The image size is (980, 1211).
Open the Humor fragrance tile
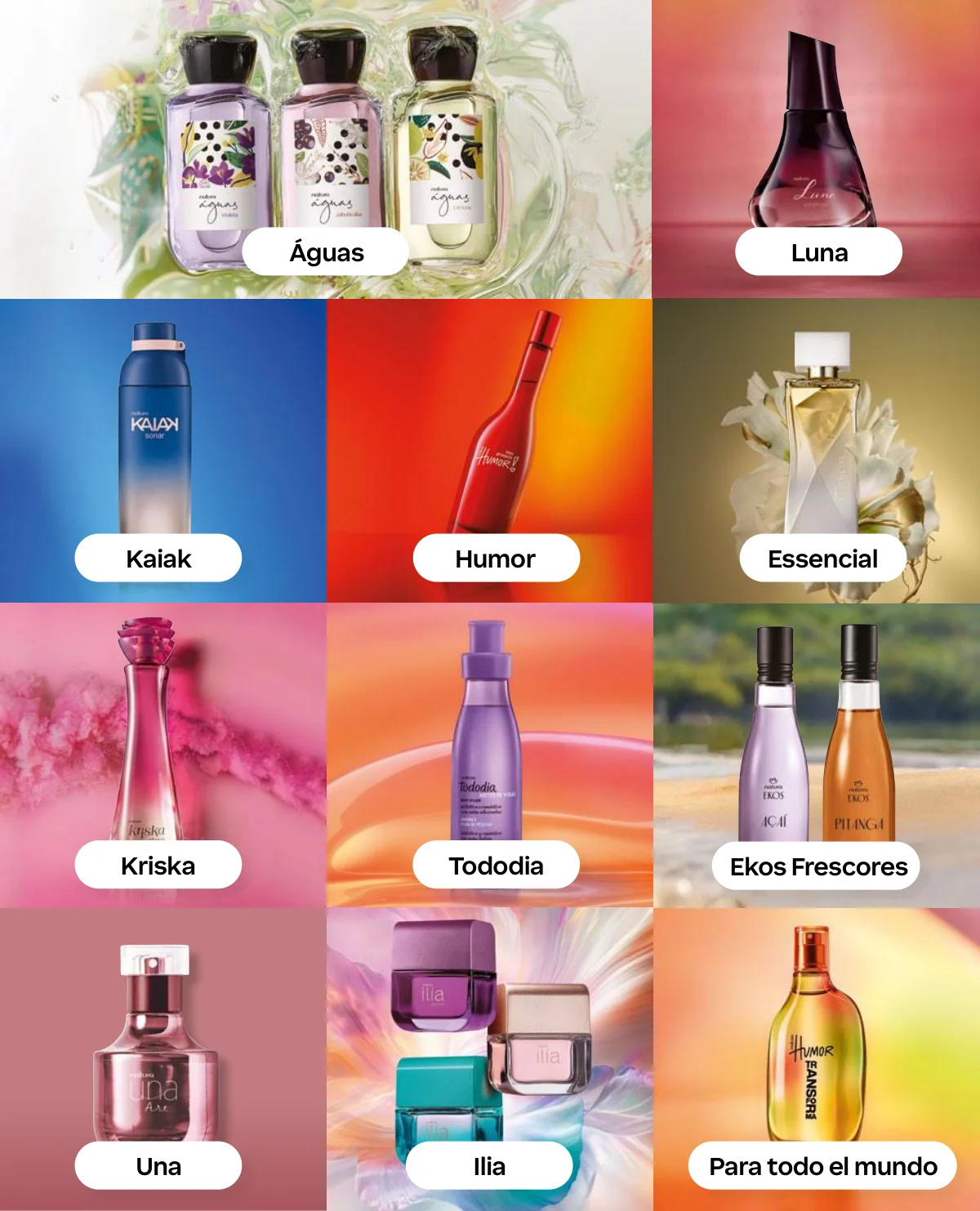click(x=496, y=559)
